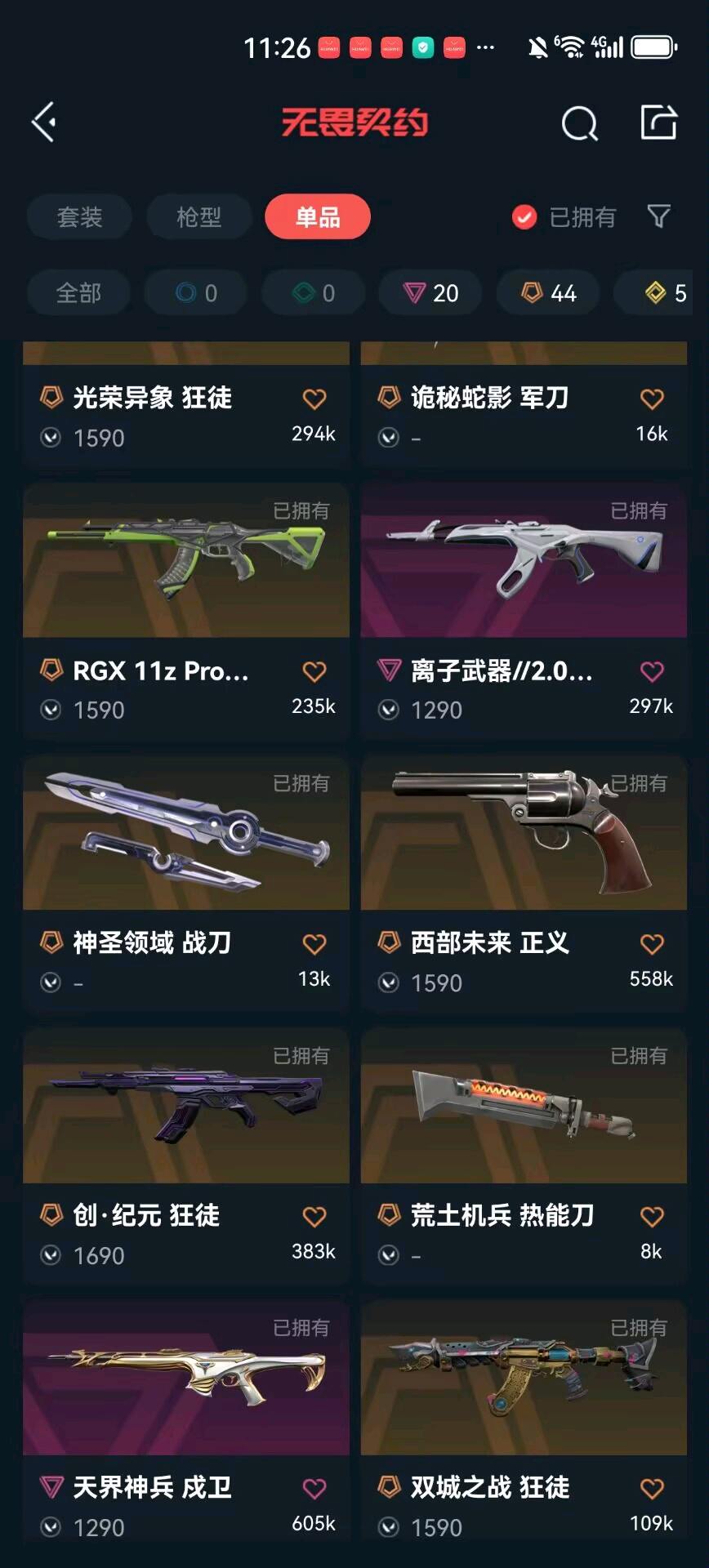Uncheck the 已拥有 filter
The width and height of the screenshot is (709, 1568).
click(524, 217)
